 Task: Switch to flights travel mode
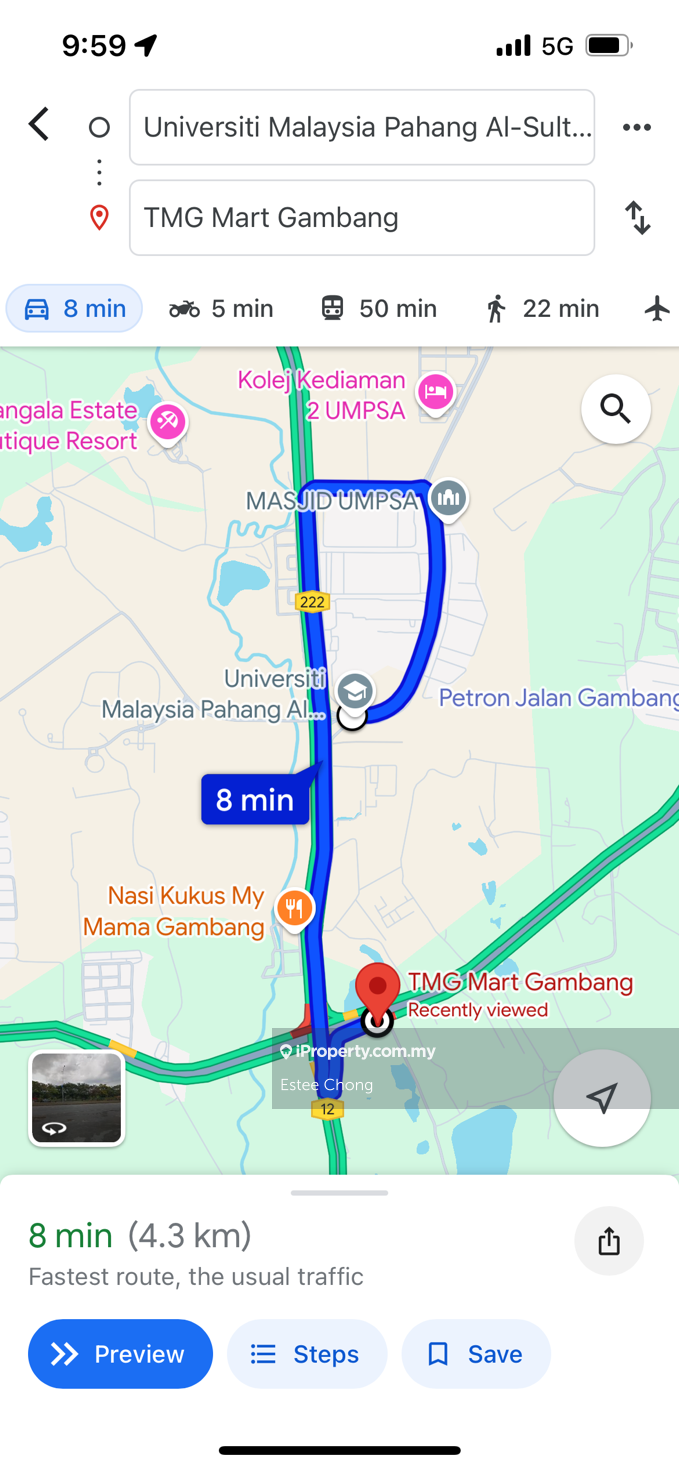pos(657,309)
